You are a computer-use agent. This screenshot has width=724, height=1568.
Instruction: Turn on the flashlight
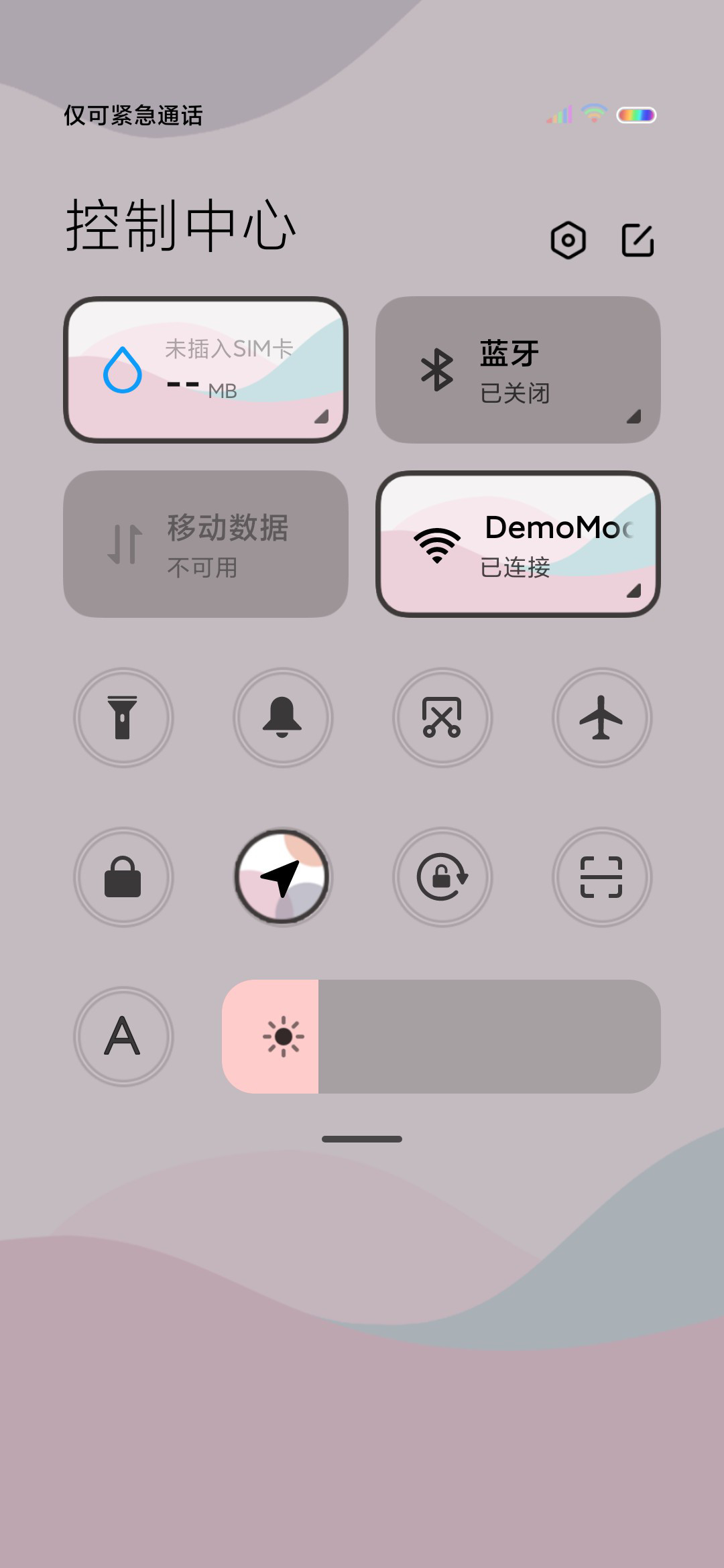[123, 718]
